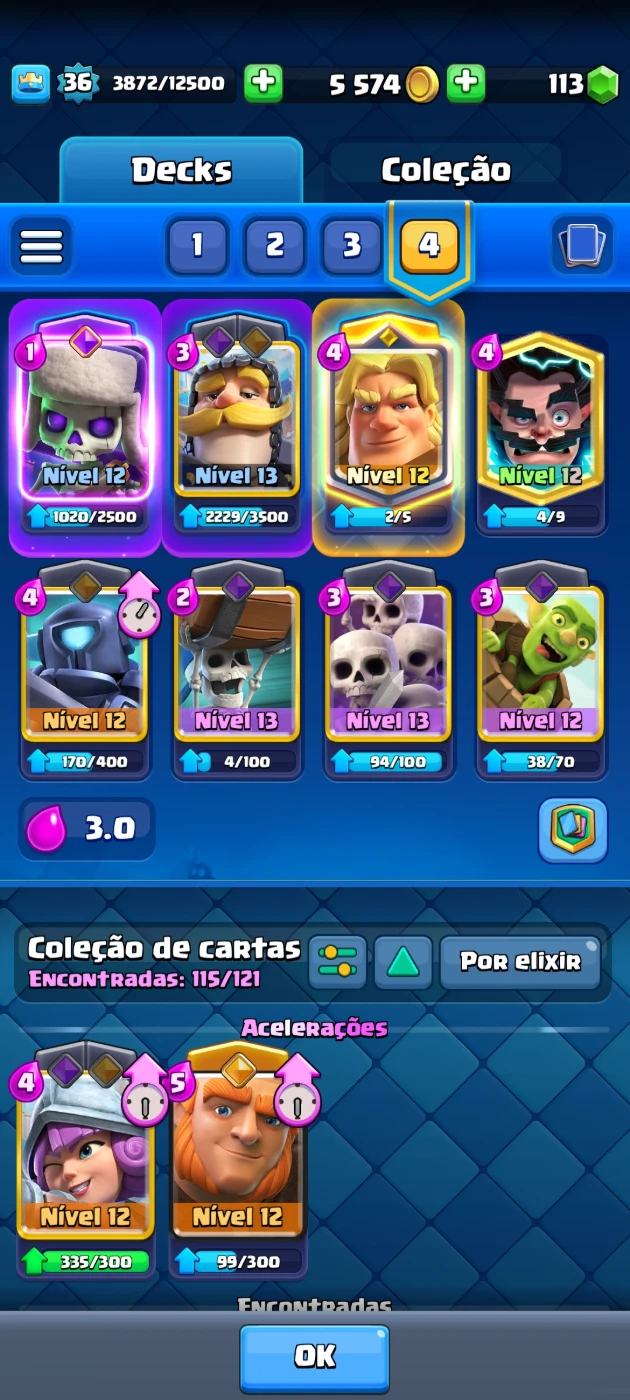Switch to deck slot 3
This screenshot has width=630, height=1400.
(x=352, y=245)
